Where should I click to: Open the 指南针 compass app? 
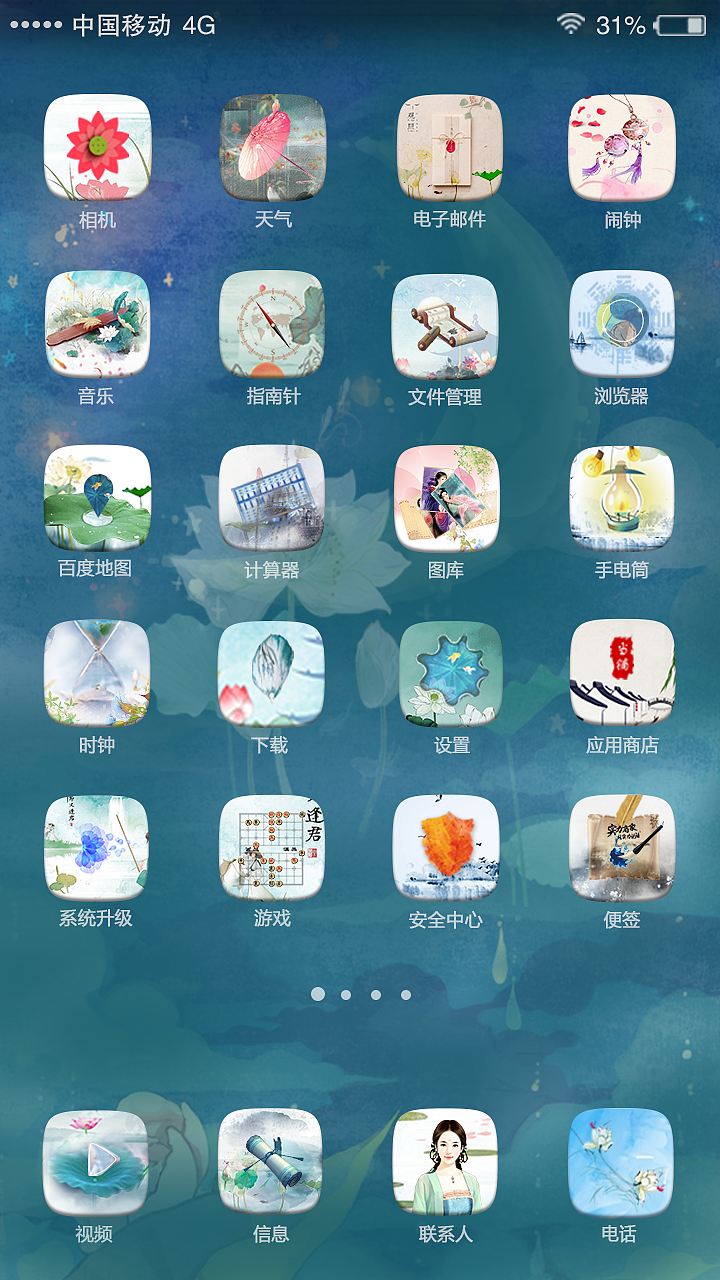(x=273, y=324)
